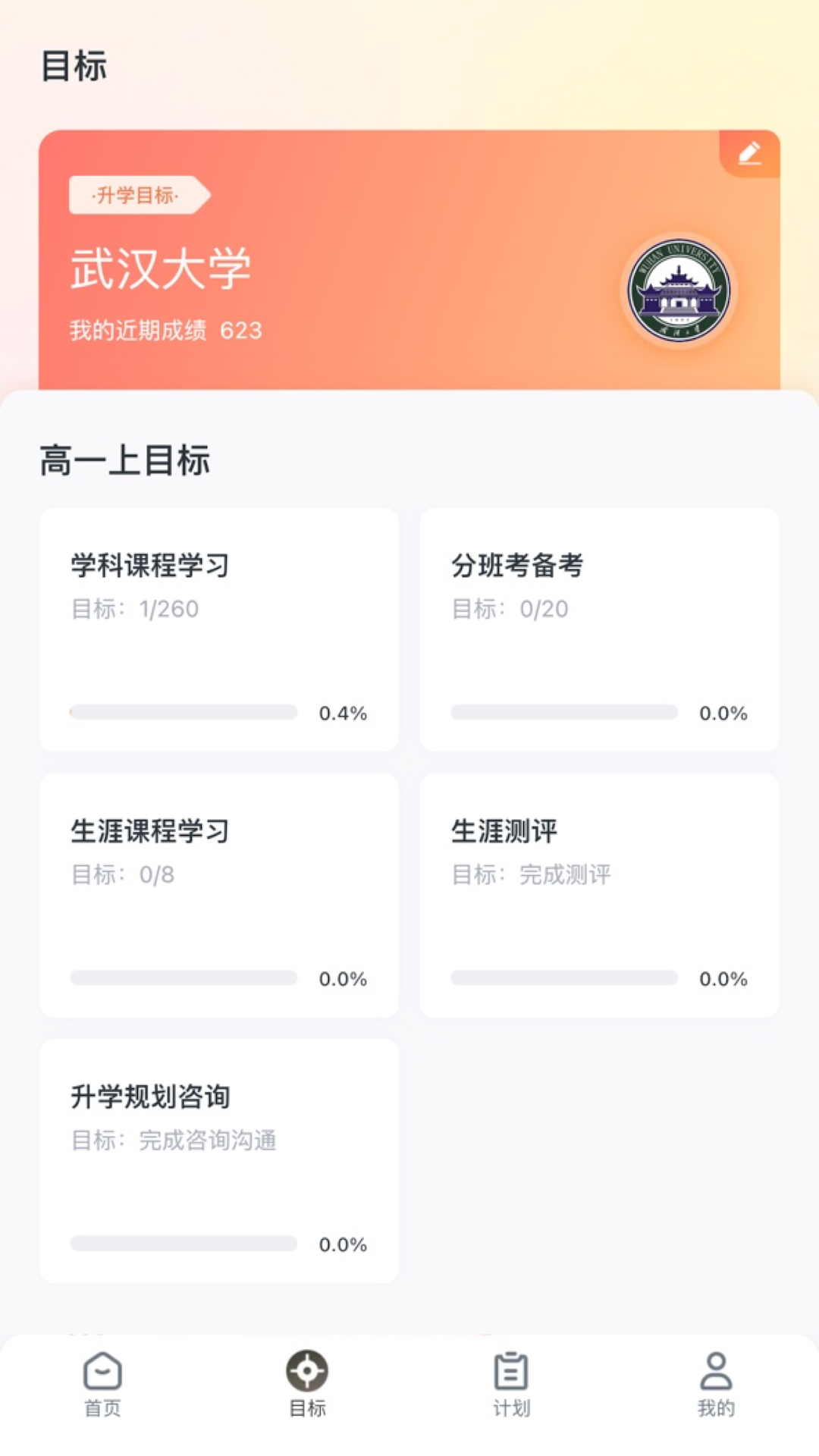Click the 升学目标 ribbon tag
The width and height of the screenshot is (819, 1456).
click(x=136, y=193)
